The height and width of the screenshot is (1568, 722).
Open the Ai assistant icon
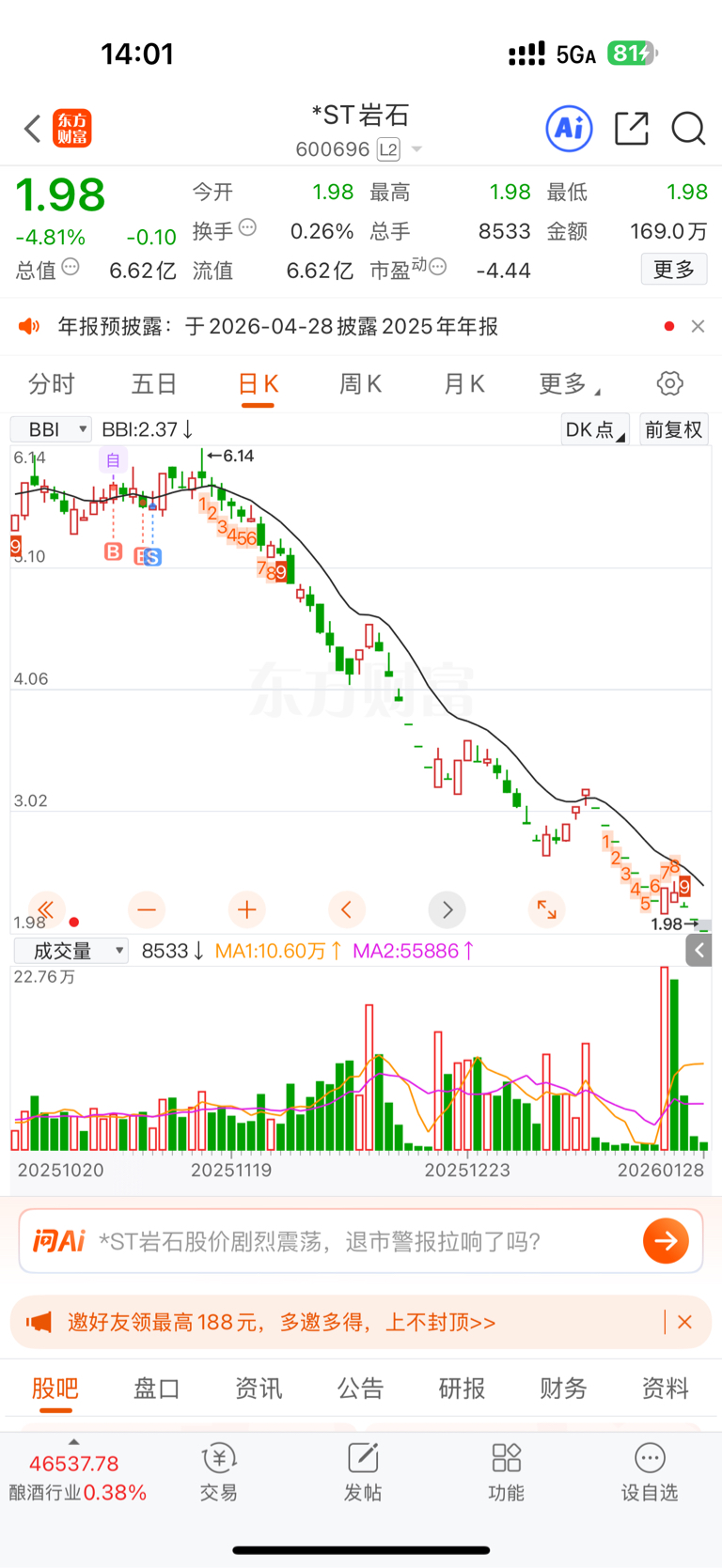pos(569,129)
